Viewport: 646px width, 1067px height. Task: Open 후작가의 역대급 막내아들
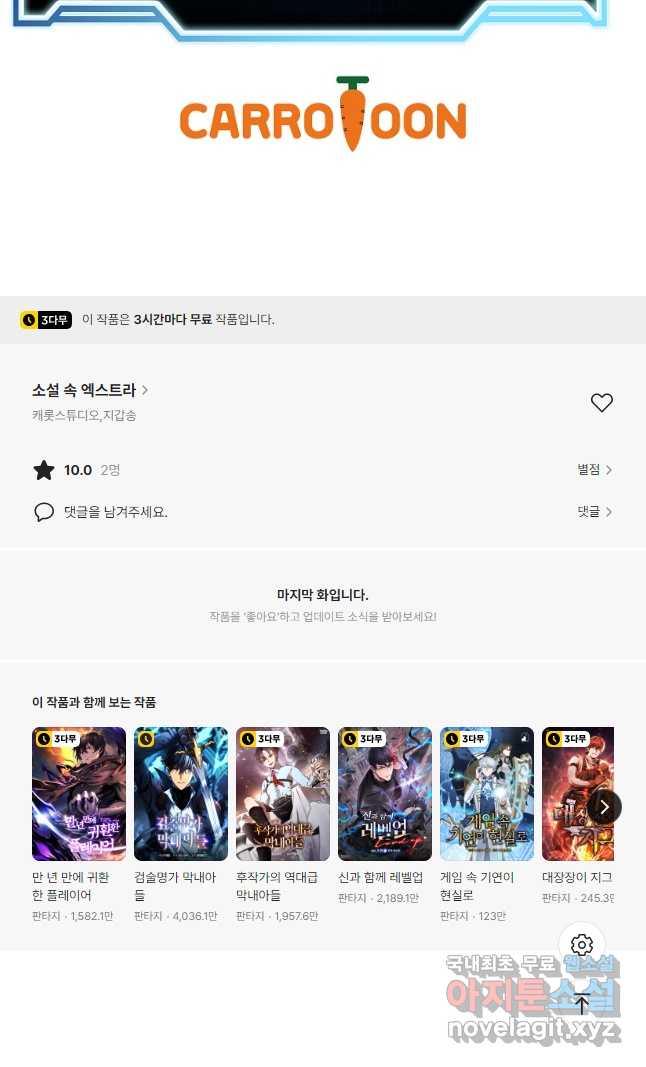point(283,794)
